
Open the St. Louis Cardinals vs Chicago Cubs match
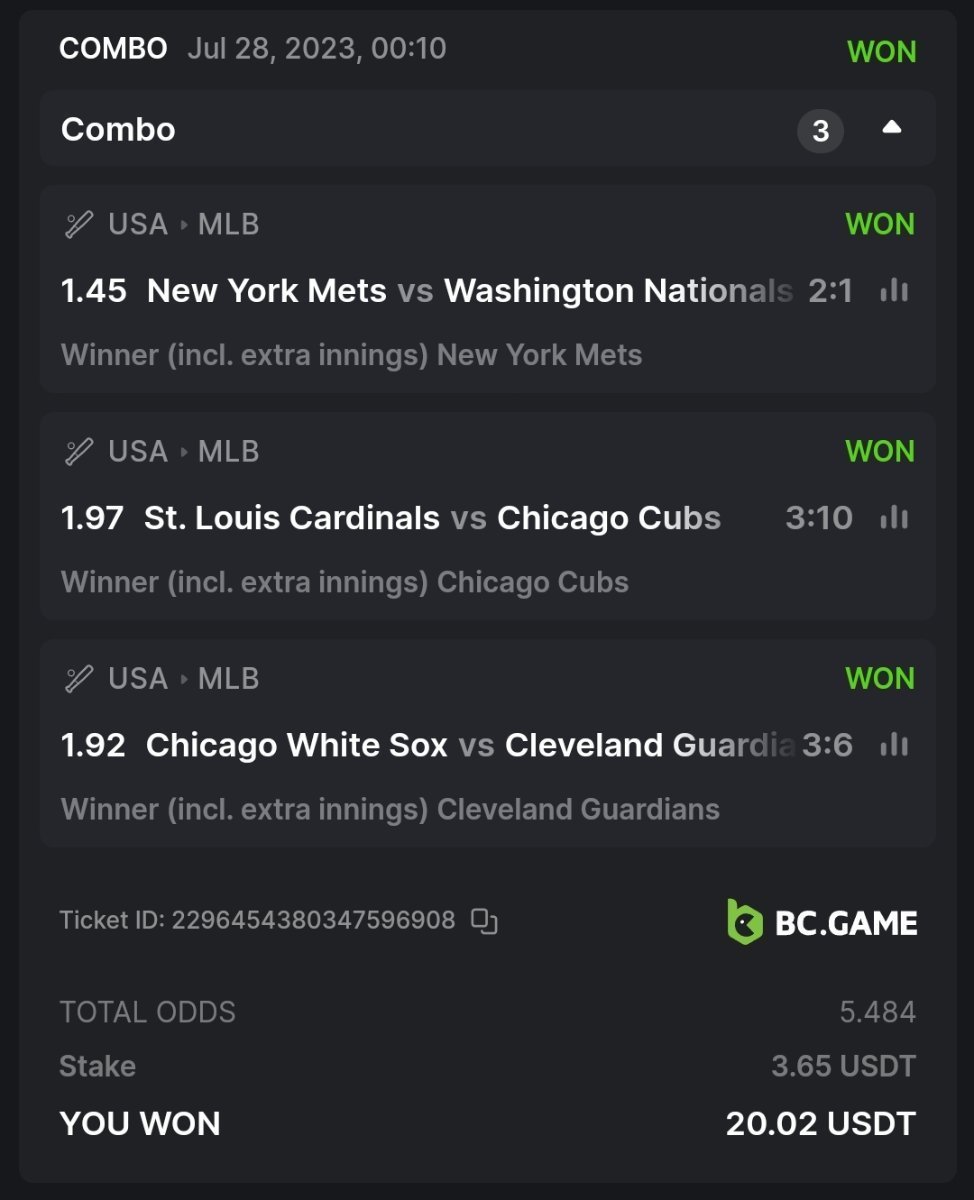[432, 518]
